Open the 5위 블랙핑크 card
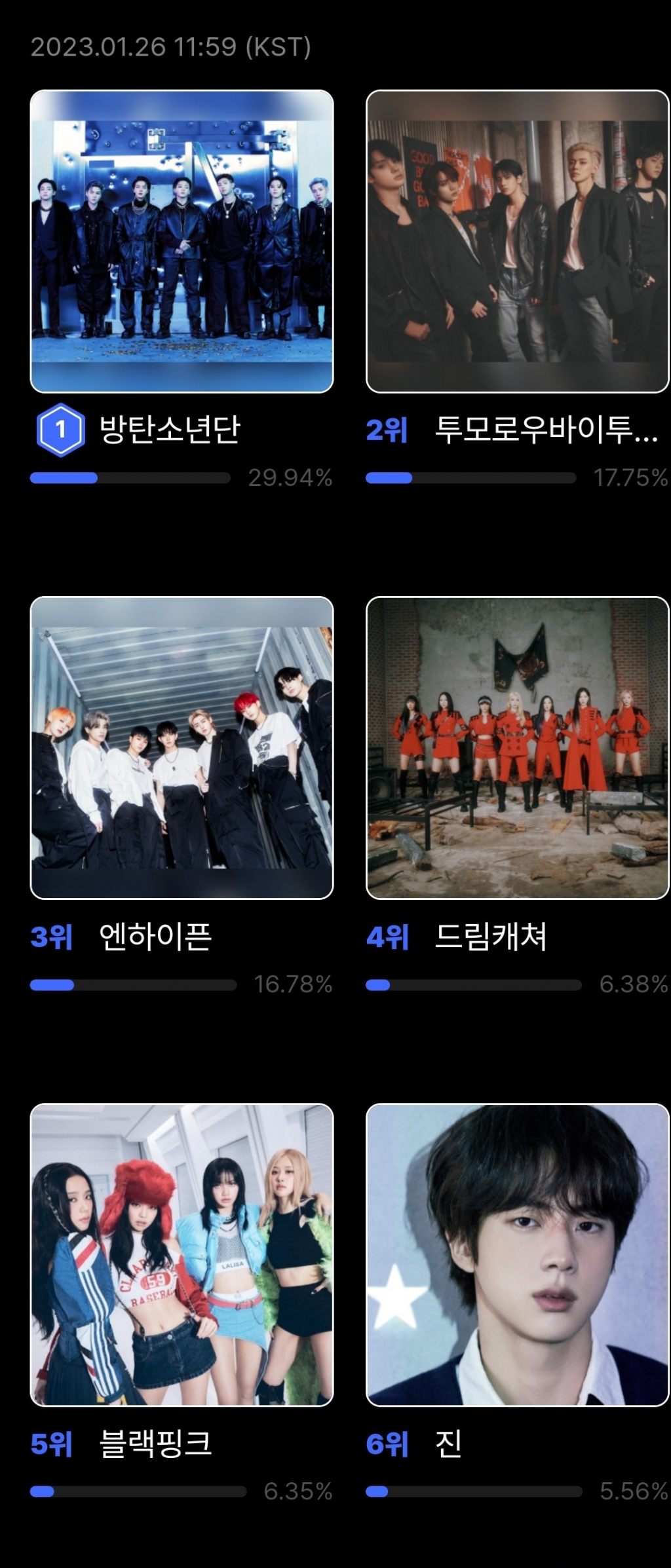The height and width of the screenshot is (1568, 671). click(x=182, y=1255)
